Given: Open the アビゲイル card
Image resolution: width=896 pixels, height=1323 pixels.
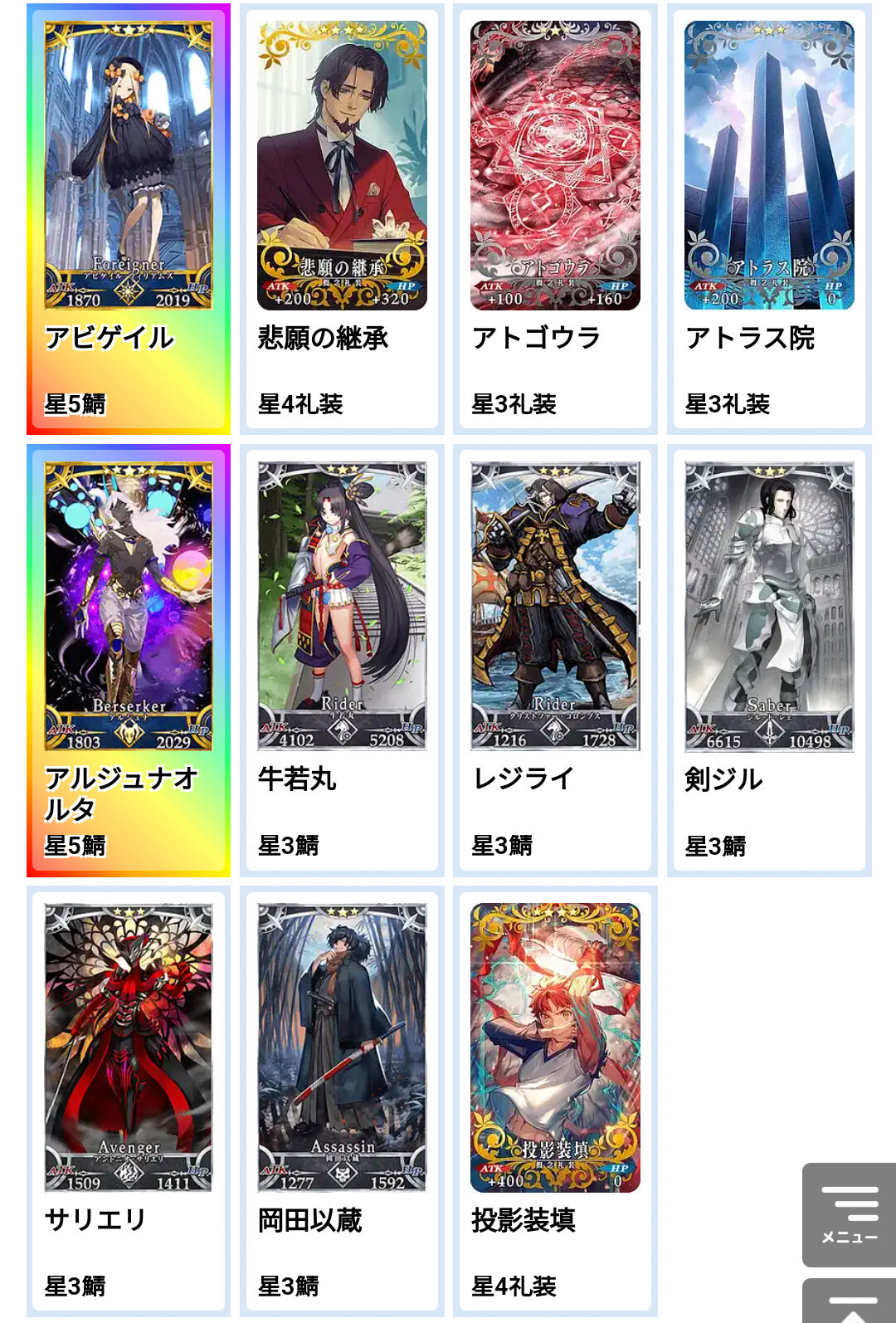Looking at the screenshot, I should [129, 219].
